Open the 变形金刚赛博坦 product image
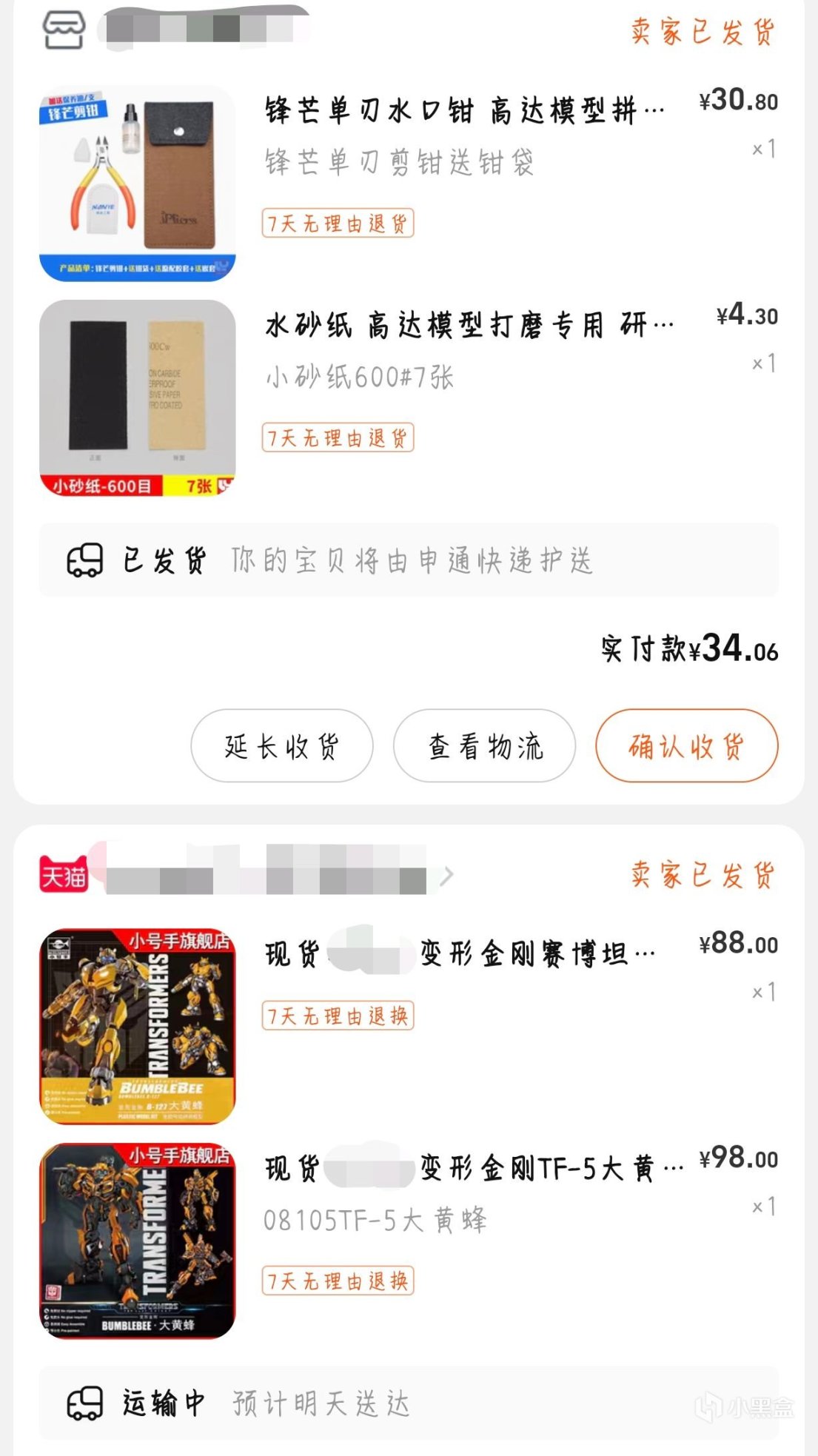This screenshot has height=1456, width=818. pos(137,1027)
